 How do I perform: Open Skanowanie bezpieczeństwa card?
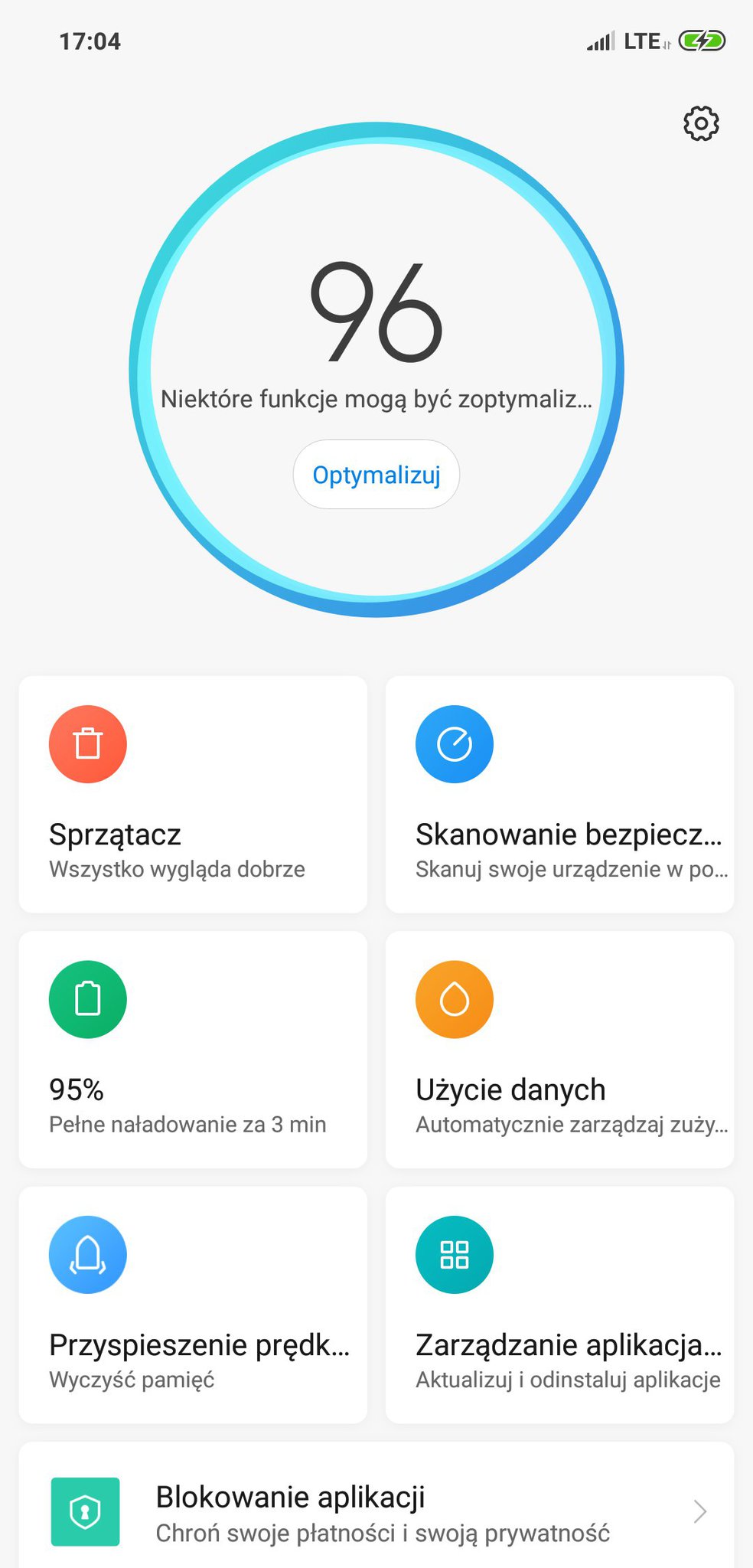coord(559,794)
